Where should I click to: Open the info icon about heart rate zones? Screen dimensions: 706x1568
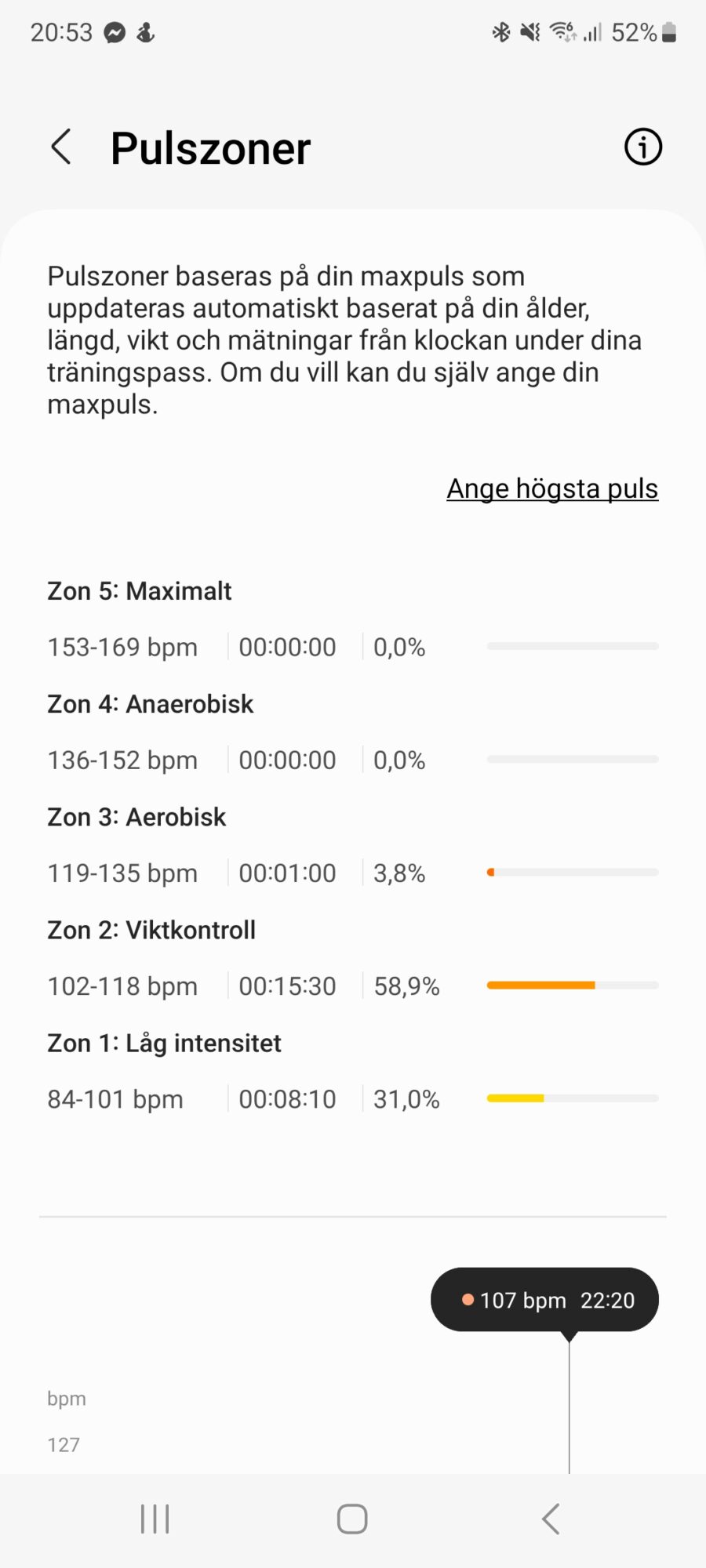click(x=642, y=147)
